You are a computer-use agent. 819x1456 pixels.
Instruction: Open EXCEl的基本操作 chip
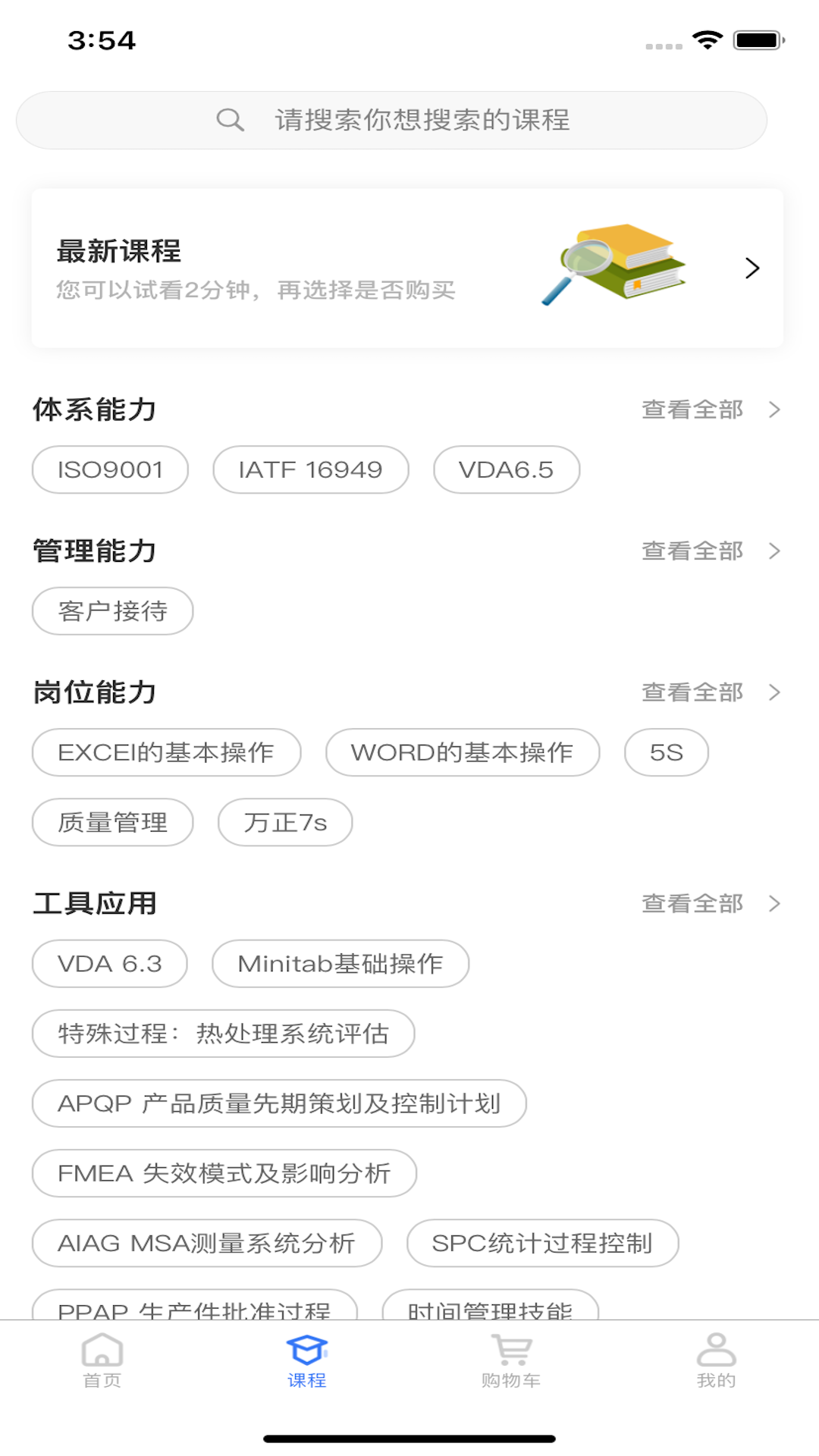tap(166, 752)
